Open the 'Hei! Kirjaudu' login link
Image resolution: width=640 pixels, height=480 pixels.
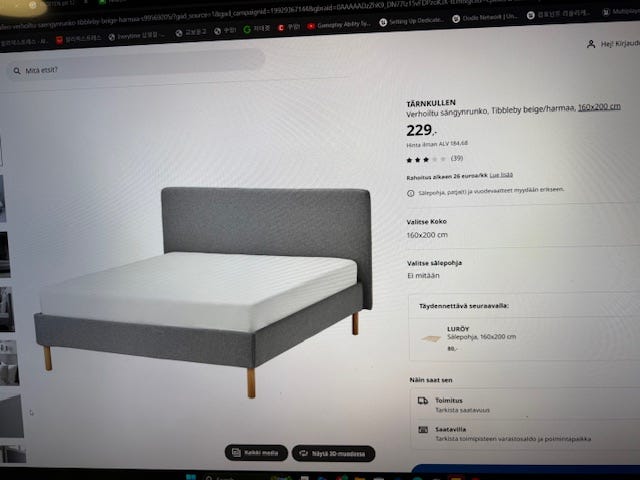tap(614, 45)
